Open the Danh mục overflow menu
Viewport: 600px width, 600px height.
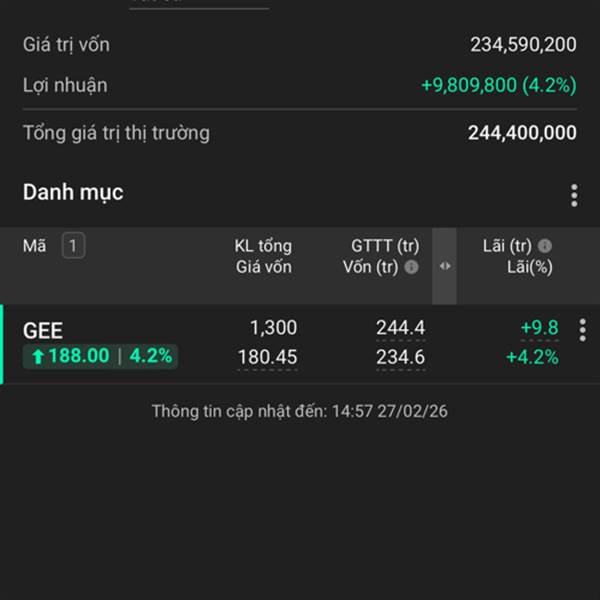[574, 195]
